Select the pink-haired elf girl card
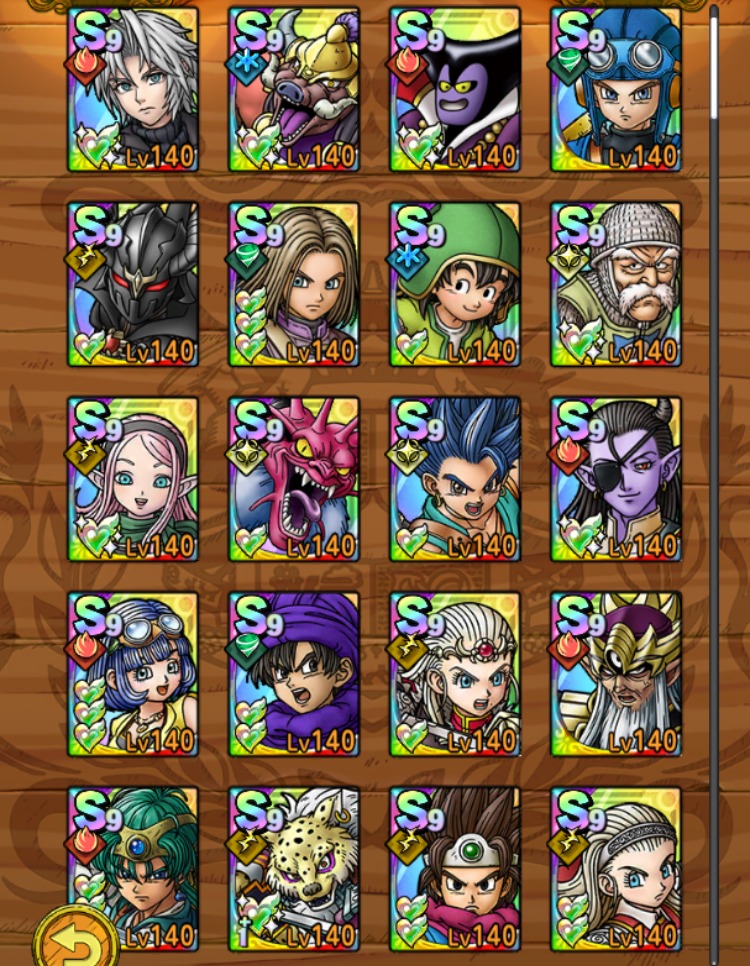The width and height of the screenshot is (750, 966). click(133, 479)
